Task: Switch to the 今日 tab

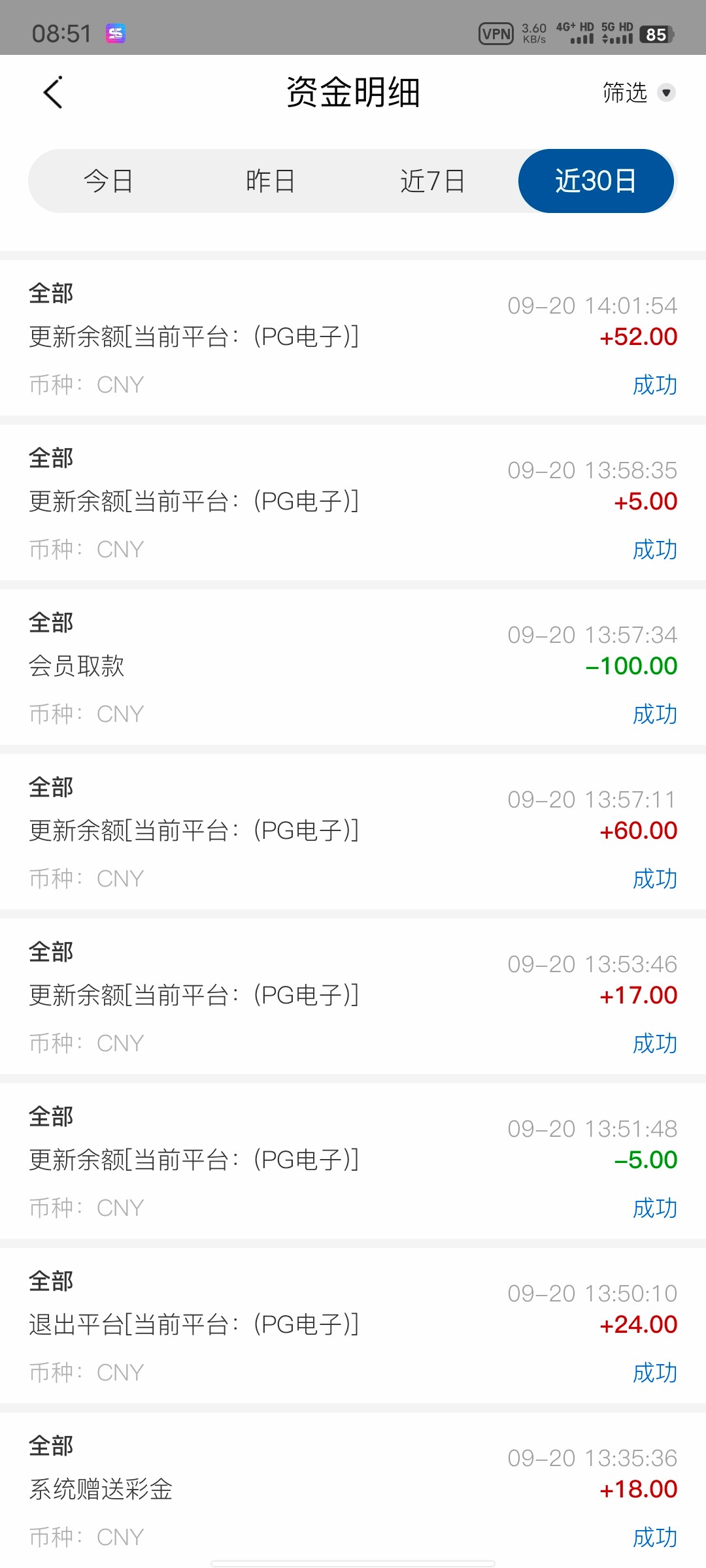Action: [109, 181]
